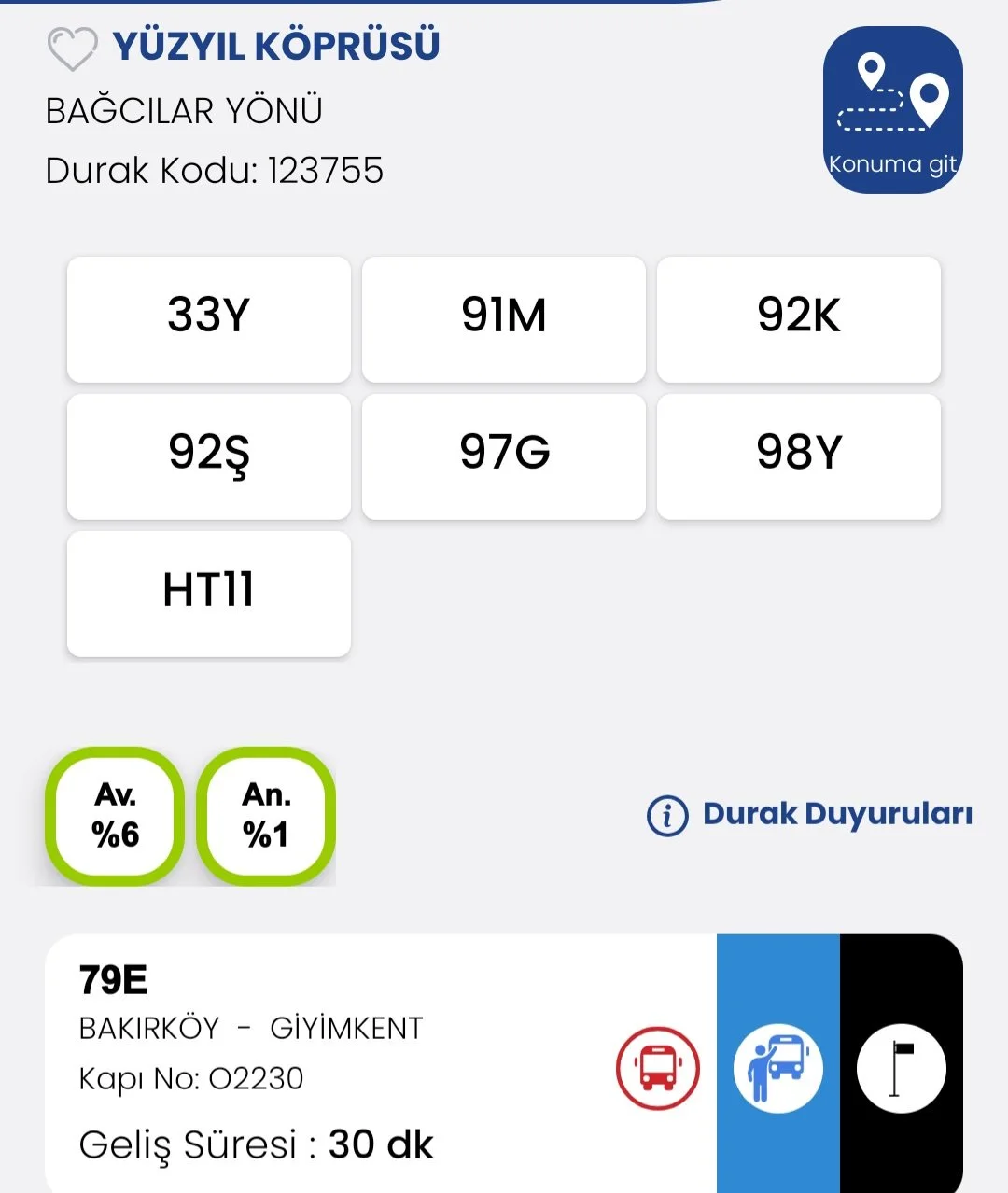Select bus line 33Y
This screenshot has height=1193, width=1008.
pyautogui.click(x=209, y=319)
